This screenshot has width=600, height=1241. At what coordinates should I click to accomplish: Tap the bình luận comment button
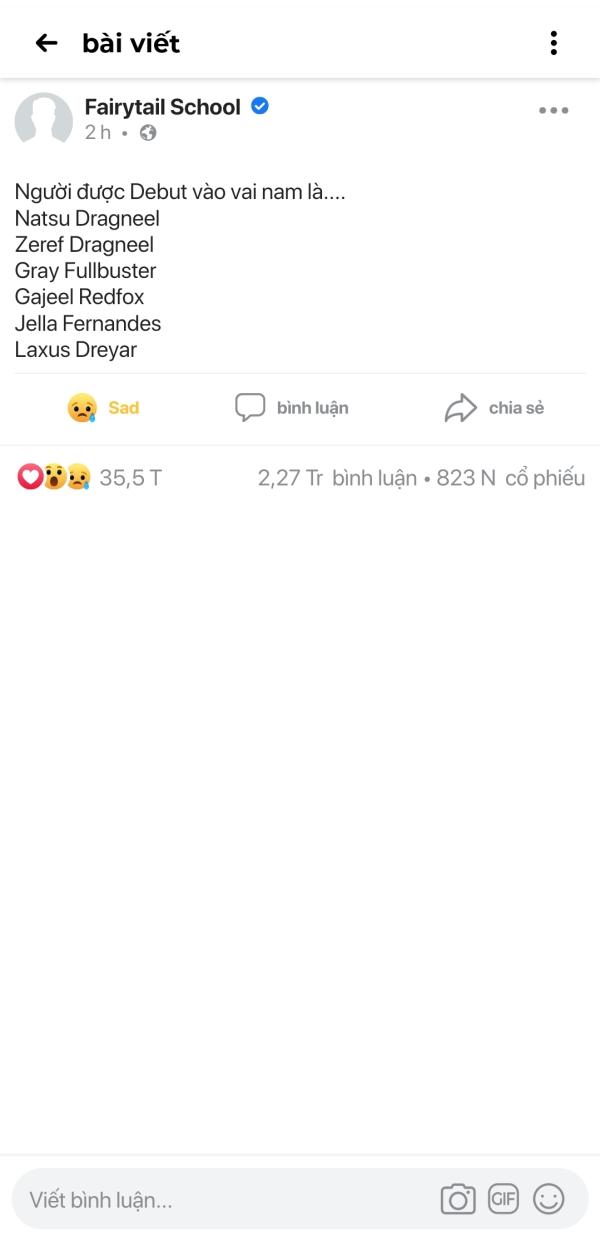292,408
